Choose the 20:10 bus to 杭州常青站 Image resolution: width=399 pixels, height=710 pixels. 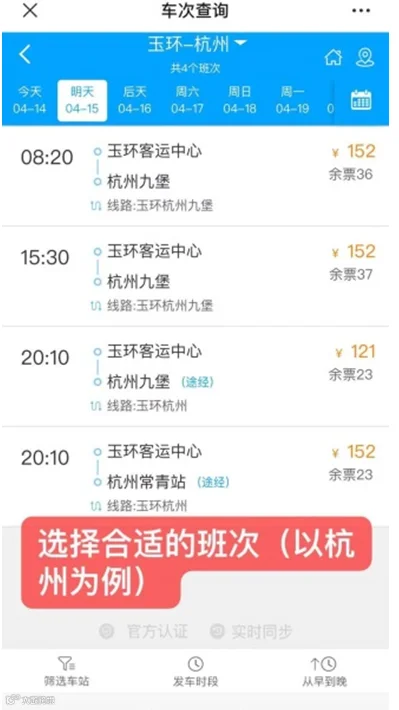pyautogui.click(x=196, y=475)
